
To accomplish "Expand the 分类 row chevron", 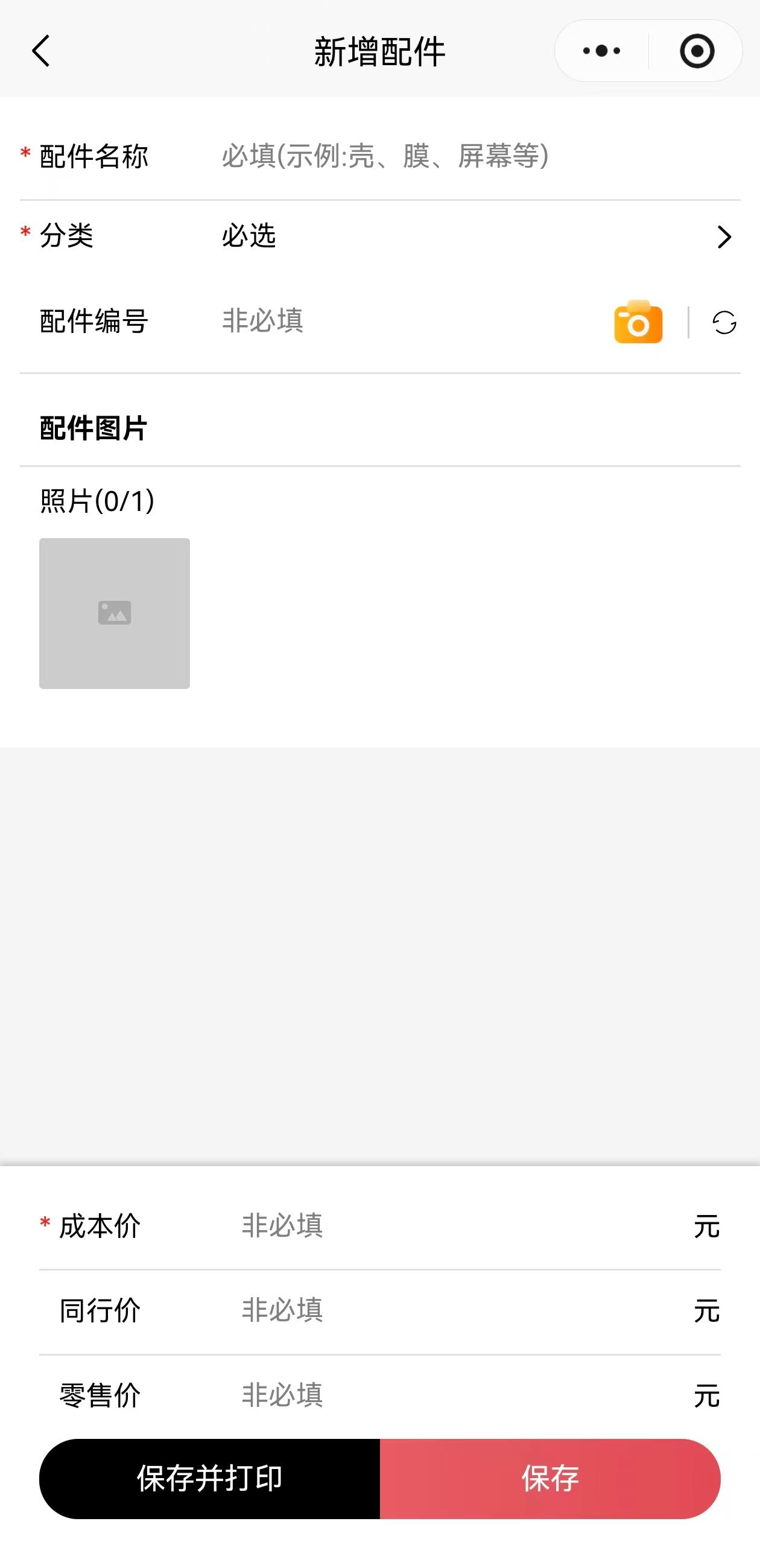I will pyautogui.click(x=724, y=237).
